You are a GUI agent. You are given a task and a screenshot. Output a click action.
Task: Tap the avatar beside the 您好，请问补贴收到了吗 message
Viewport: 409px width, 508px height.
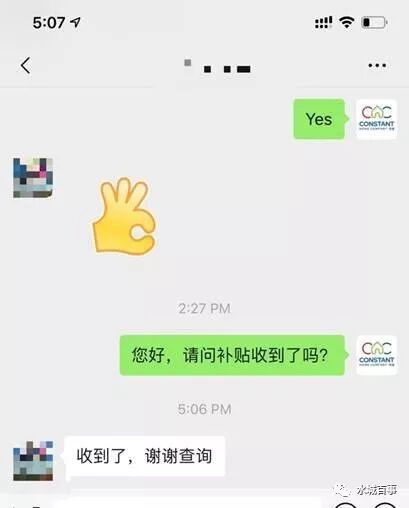(x=377, y=355)
